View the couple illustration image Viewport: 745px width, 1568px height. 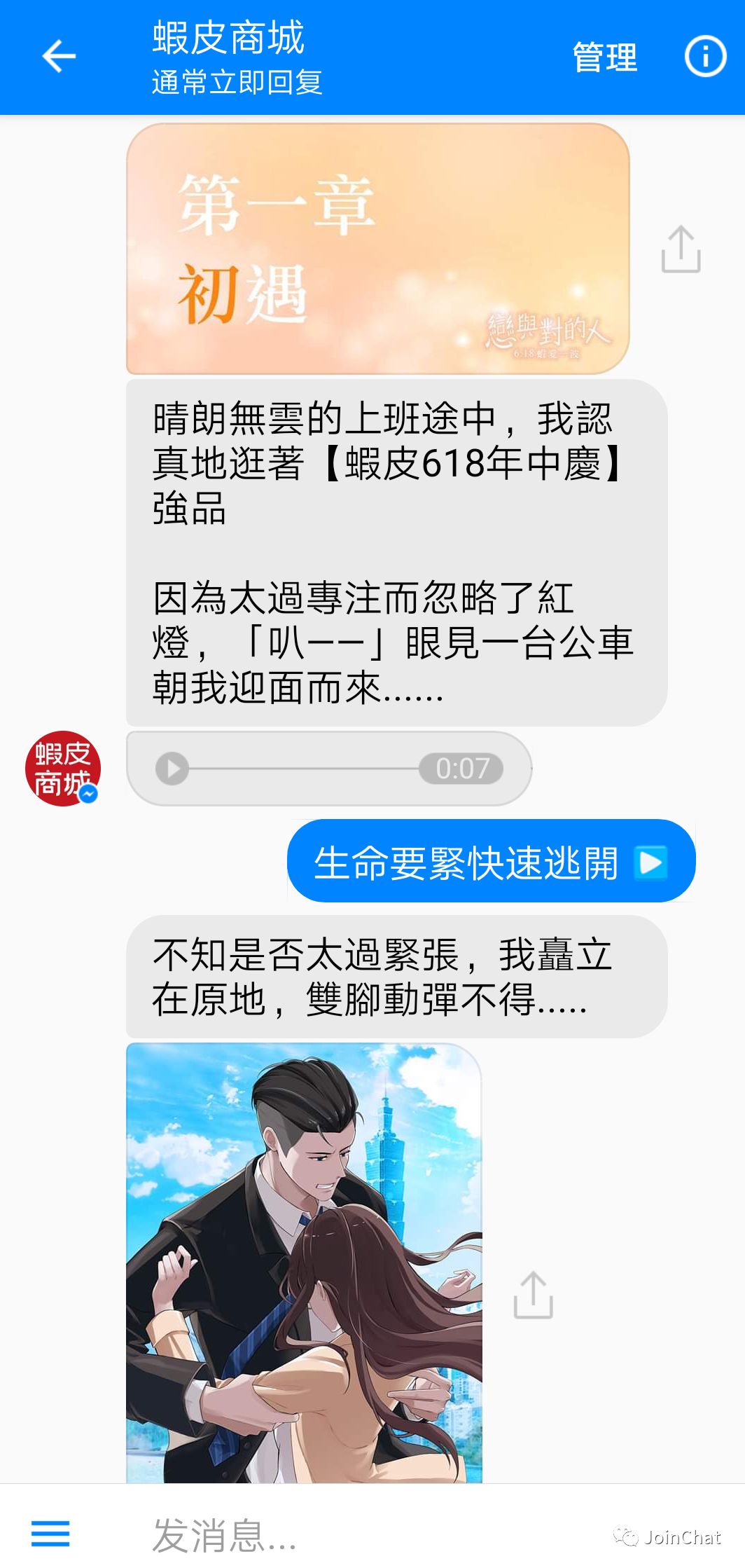[x=304, y=1263]
